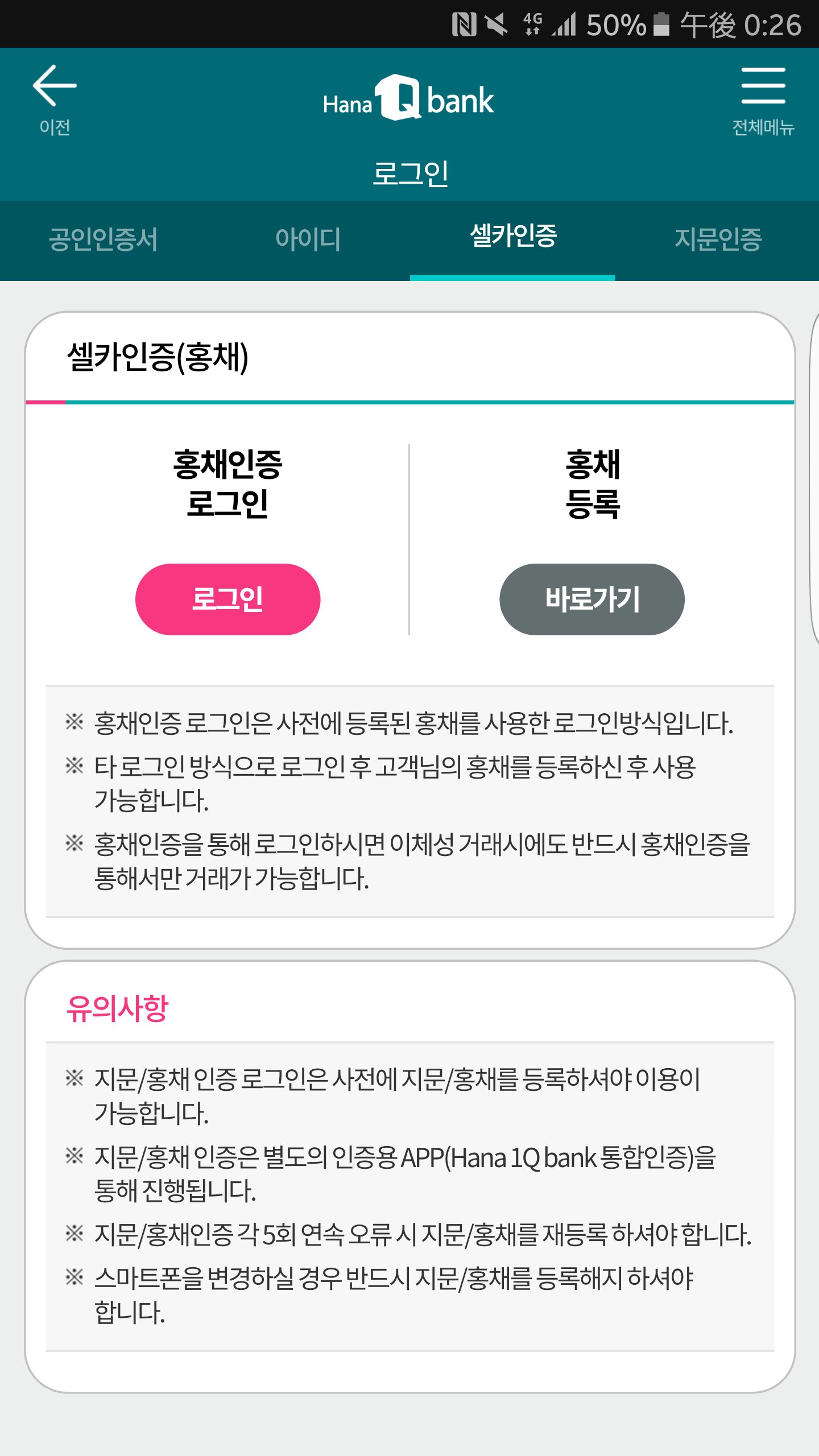Tap 바로가기 to register iris

coord(591,599)
